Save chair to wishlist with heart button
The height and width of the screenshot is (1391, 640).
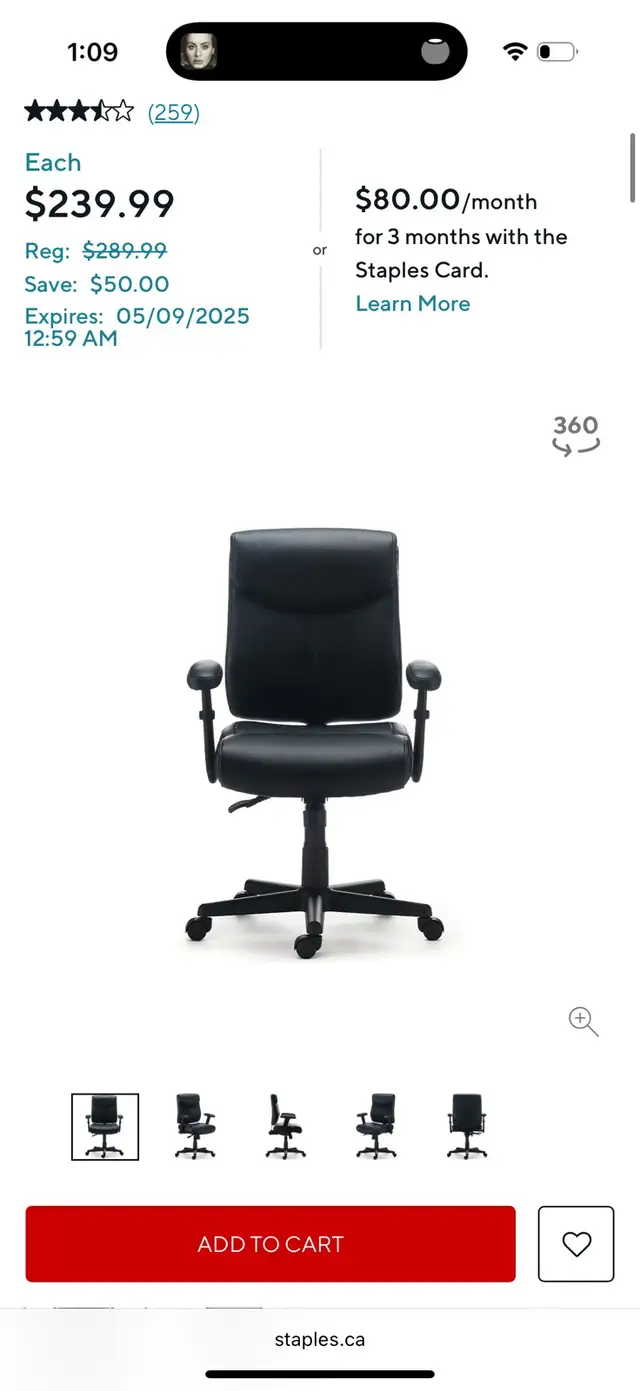click(576, 1244)
